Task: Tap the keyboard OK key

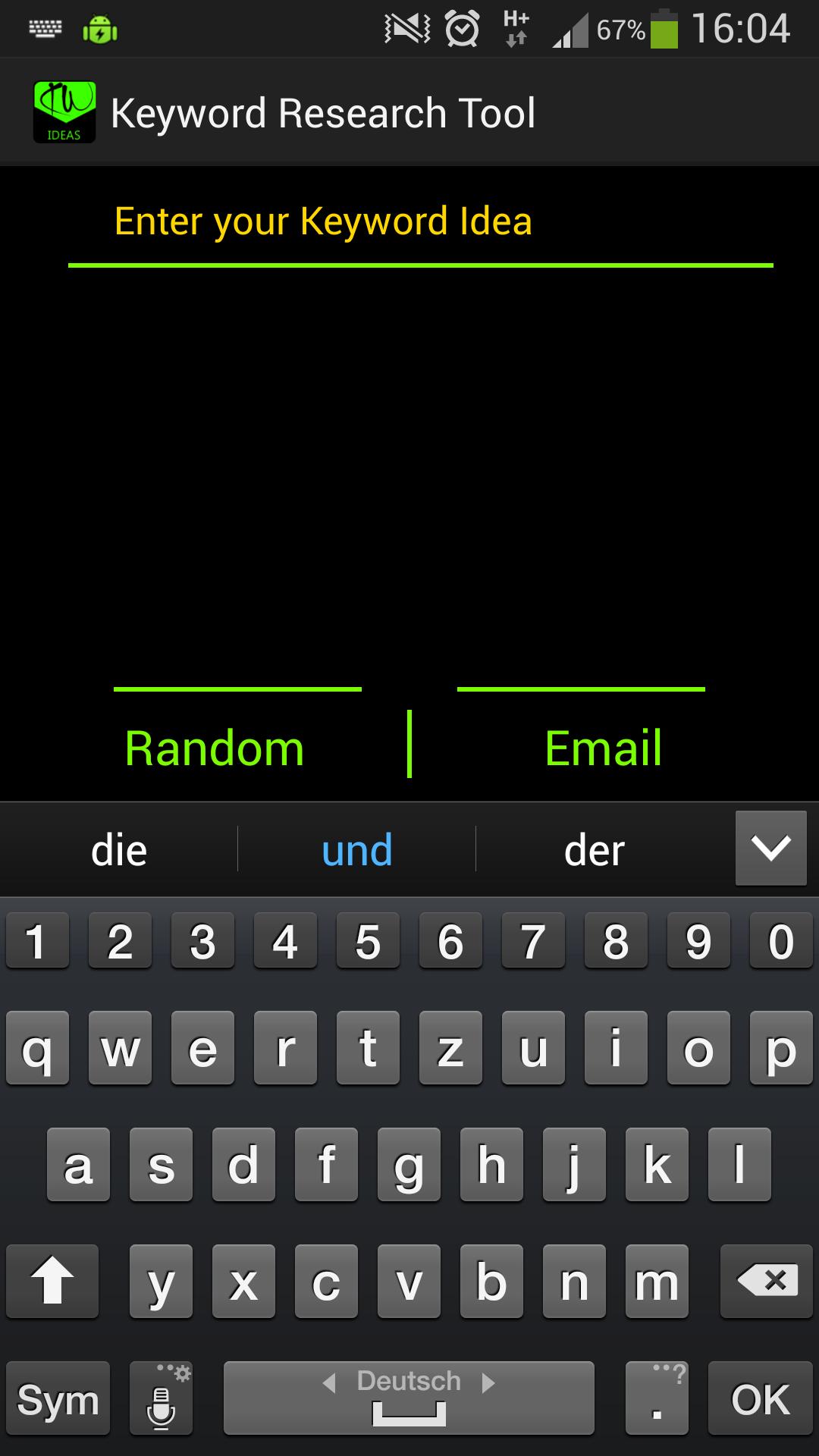Action: click(760, 1398)
